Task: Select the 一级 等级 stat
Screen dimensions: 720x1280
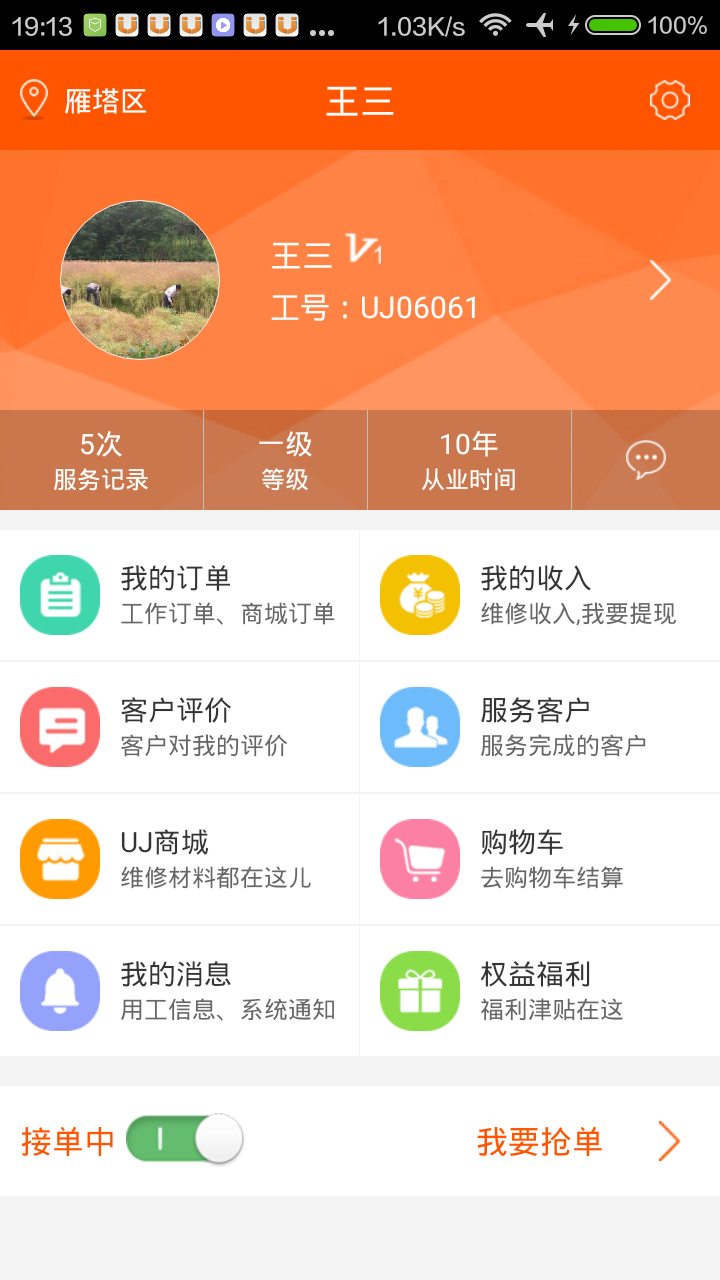Action: click(285, 459)
